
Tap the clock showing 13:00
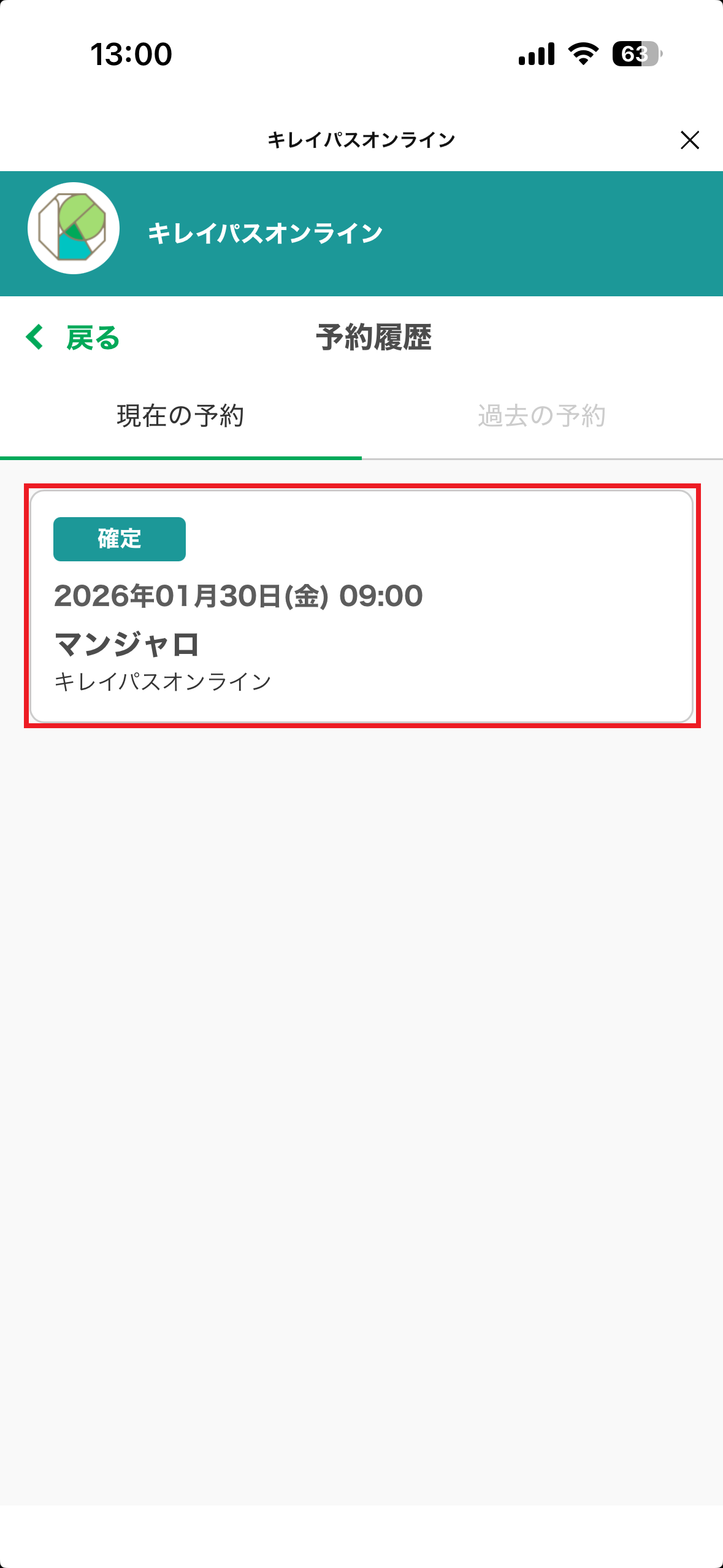click(x=131, y=55)
